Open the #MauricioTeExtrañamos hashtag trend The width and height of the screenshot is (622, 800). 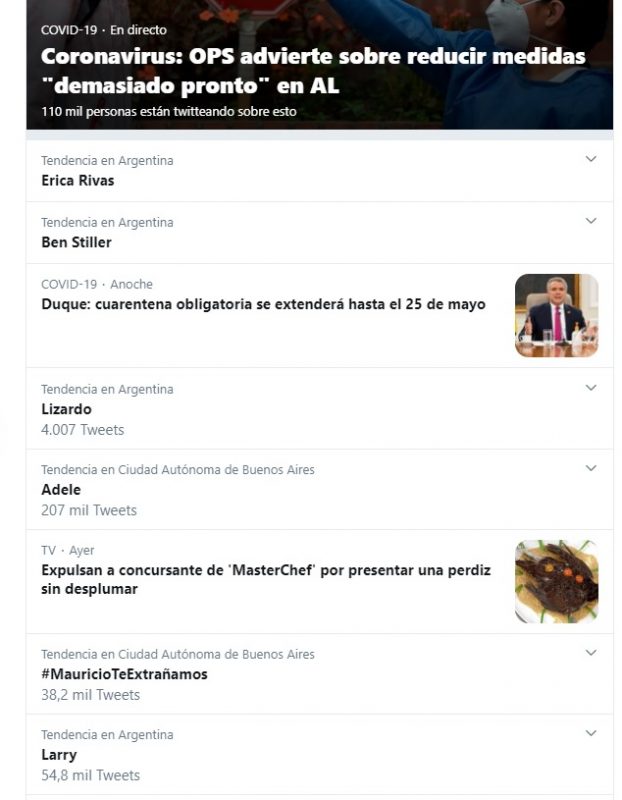coord(125,674)
